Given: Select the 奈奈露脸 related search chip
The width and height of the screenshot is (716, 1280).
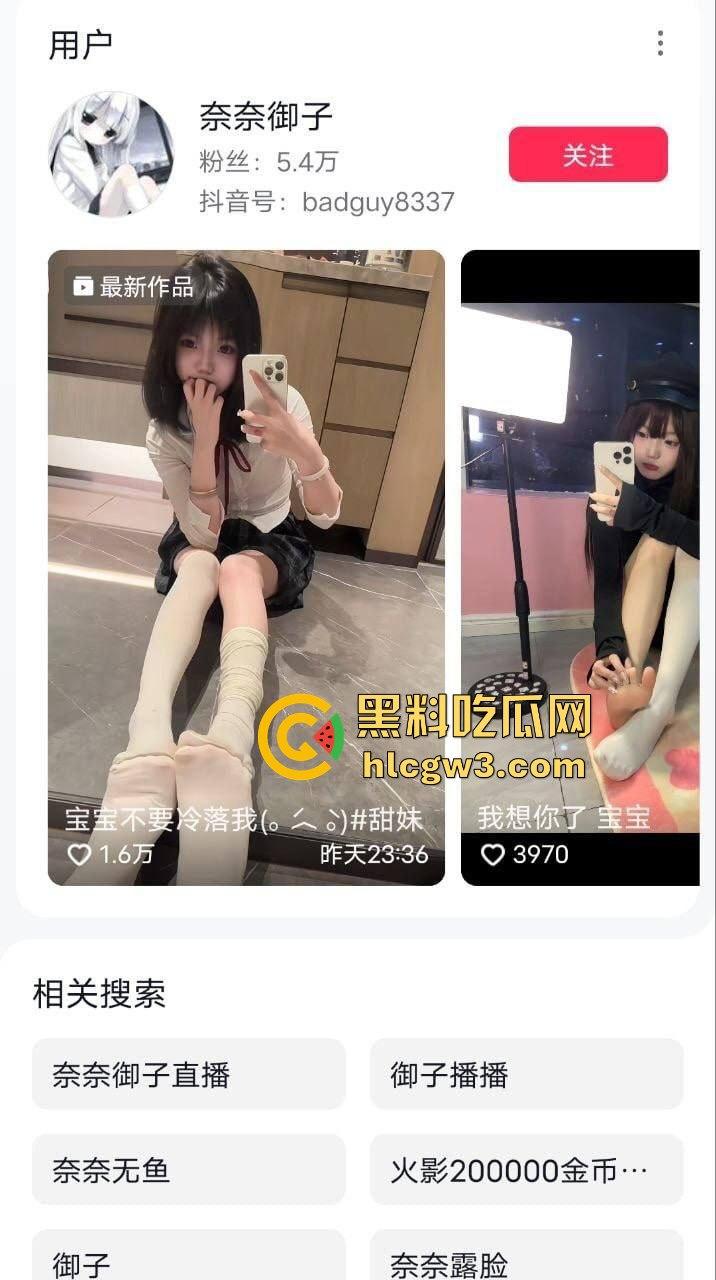Looking at the screenshot, I should pyautogui.click(x=527, y=1262).
